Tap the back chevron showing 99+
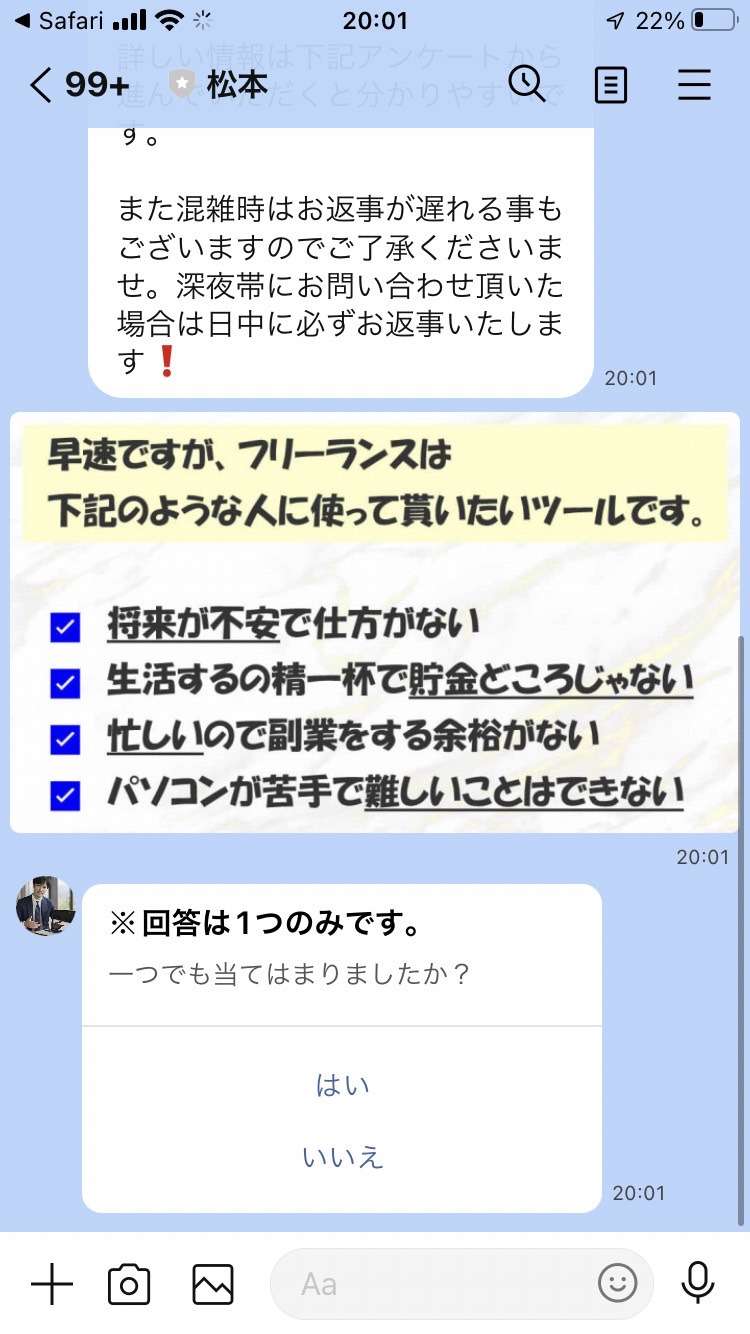 click(70, 86)
